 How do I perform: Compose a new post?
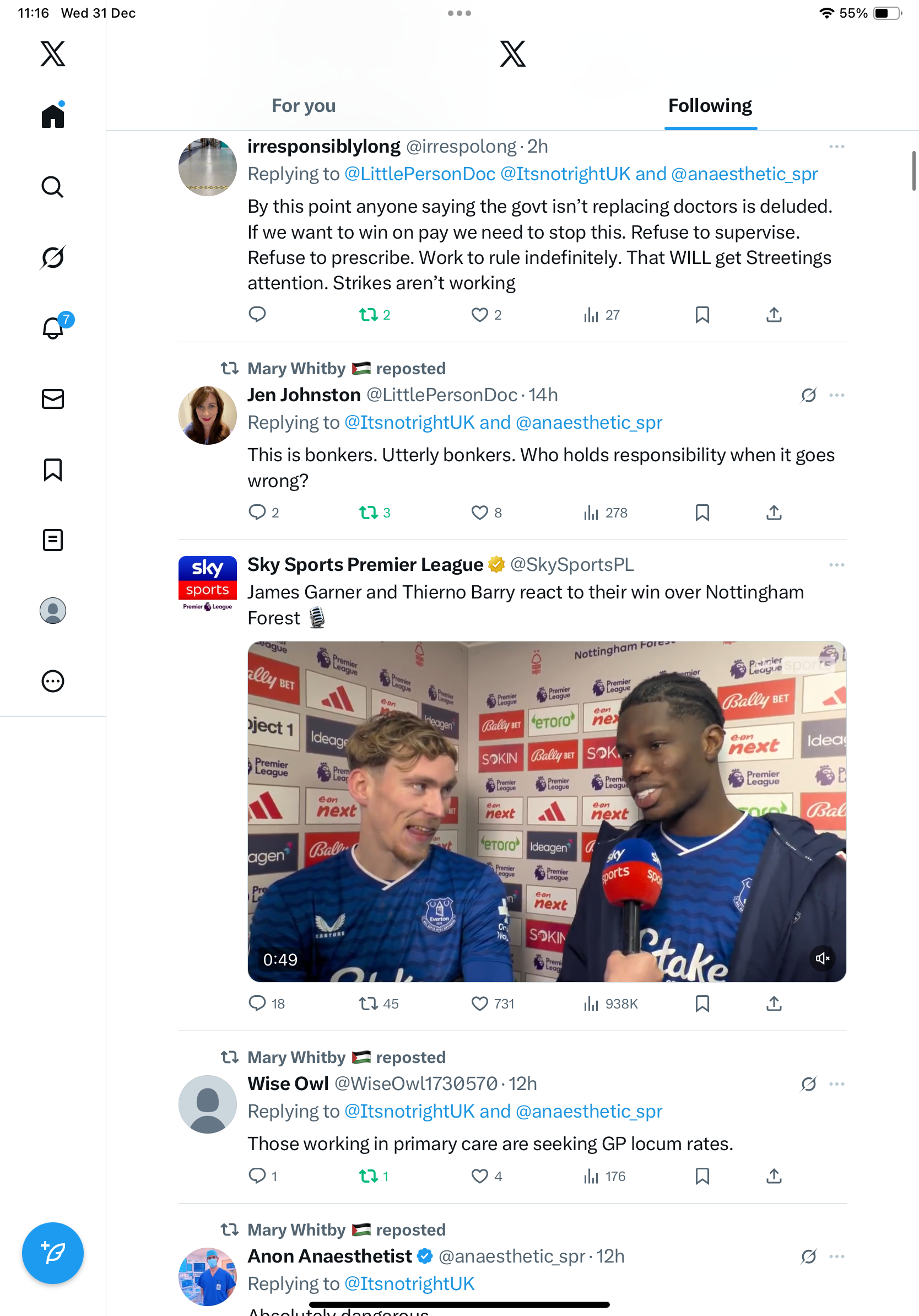53,1253
